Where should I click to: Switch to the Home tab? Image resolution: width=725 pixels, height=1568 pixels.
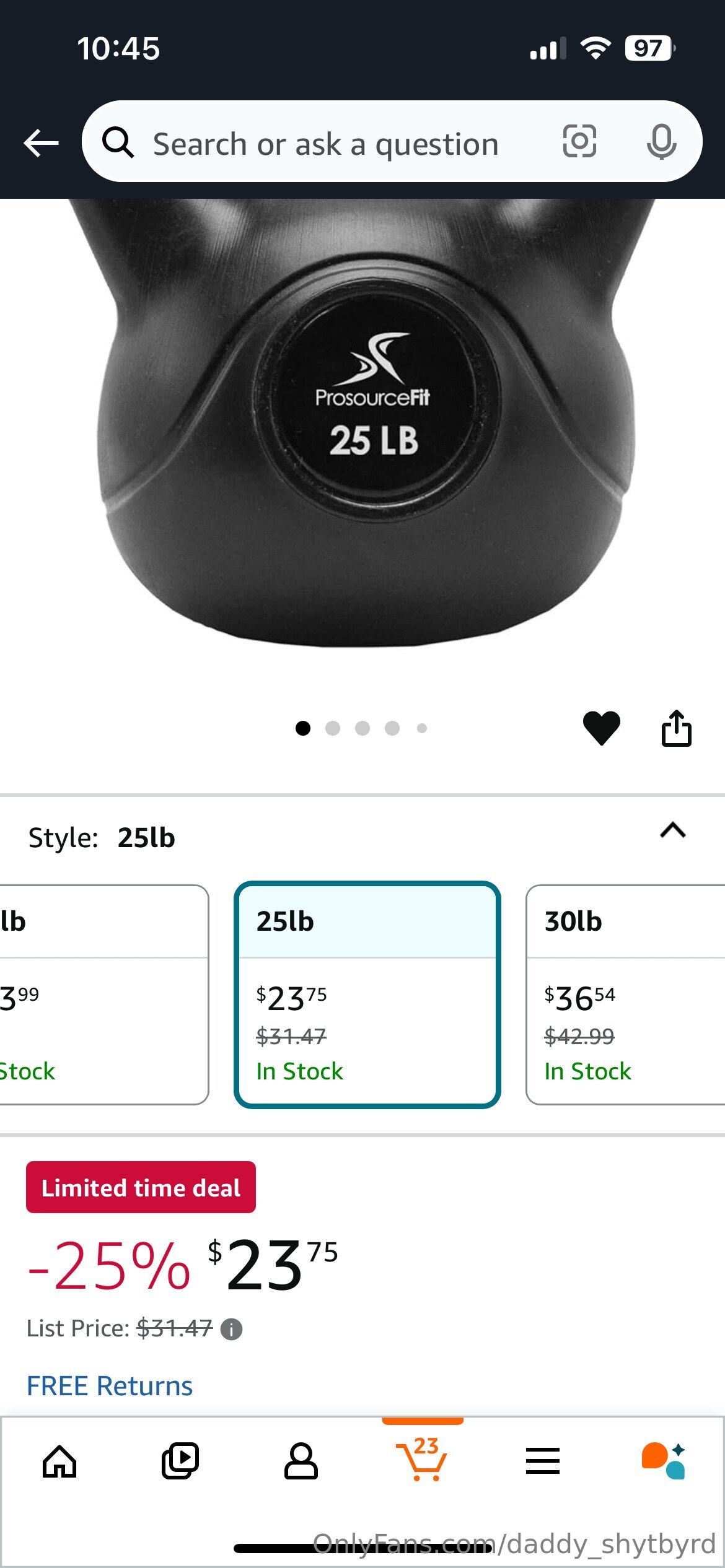point(59,1461)
